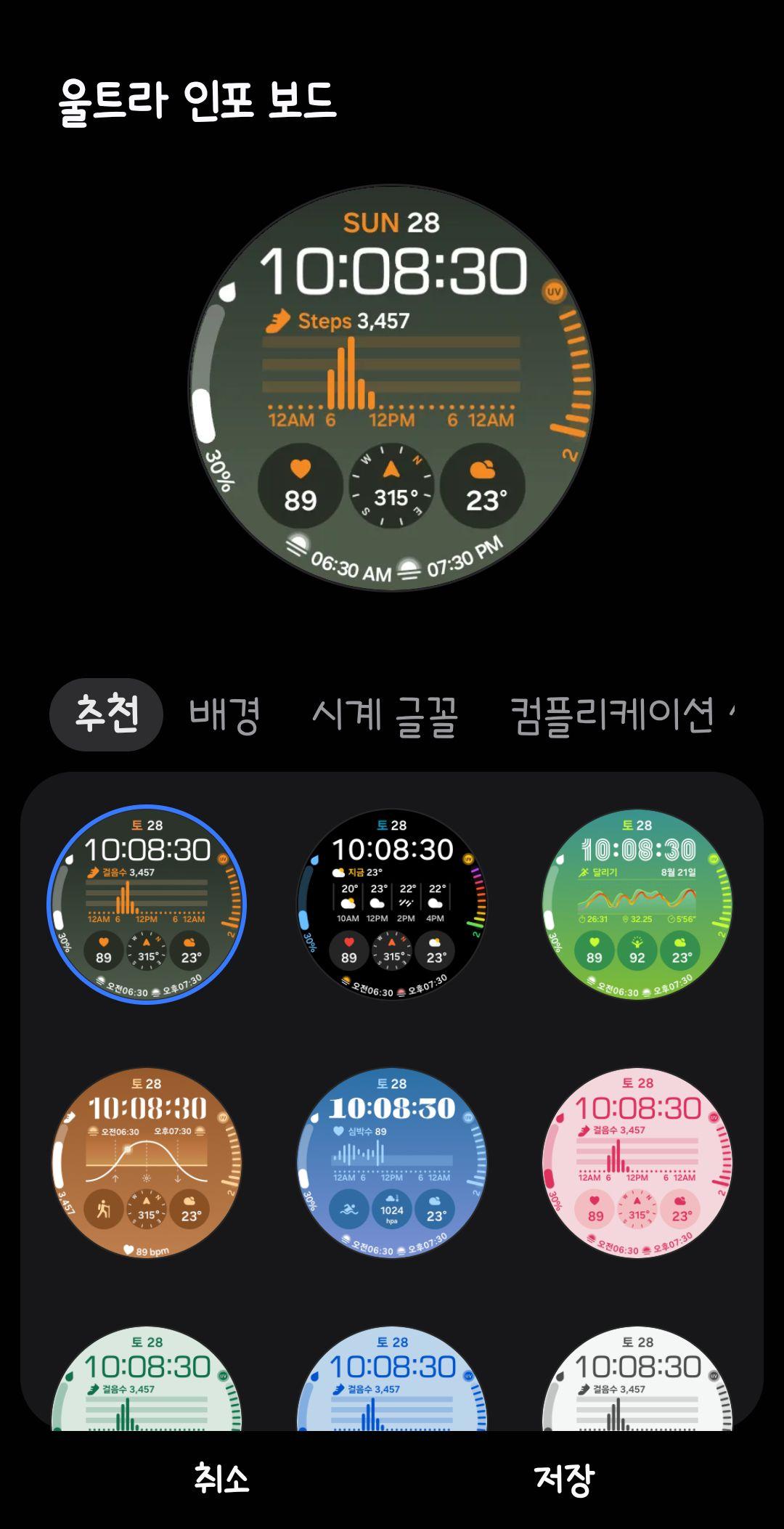Switch to the 배경 tab

[224, 715]
